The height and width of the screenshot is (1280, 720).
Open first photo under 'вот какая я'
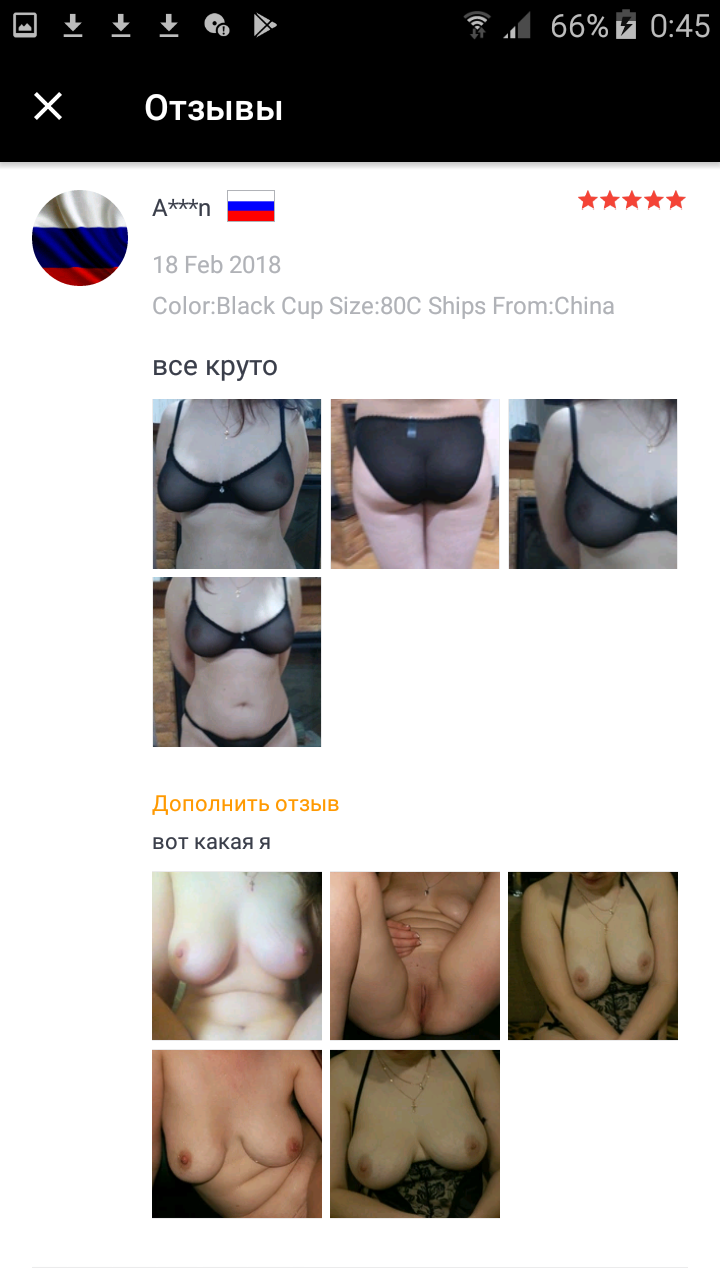pos(237,956)
